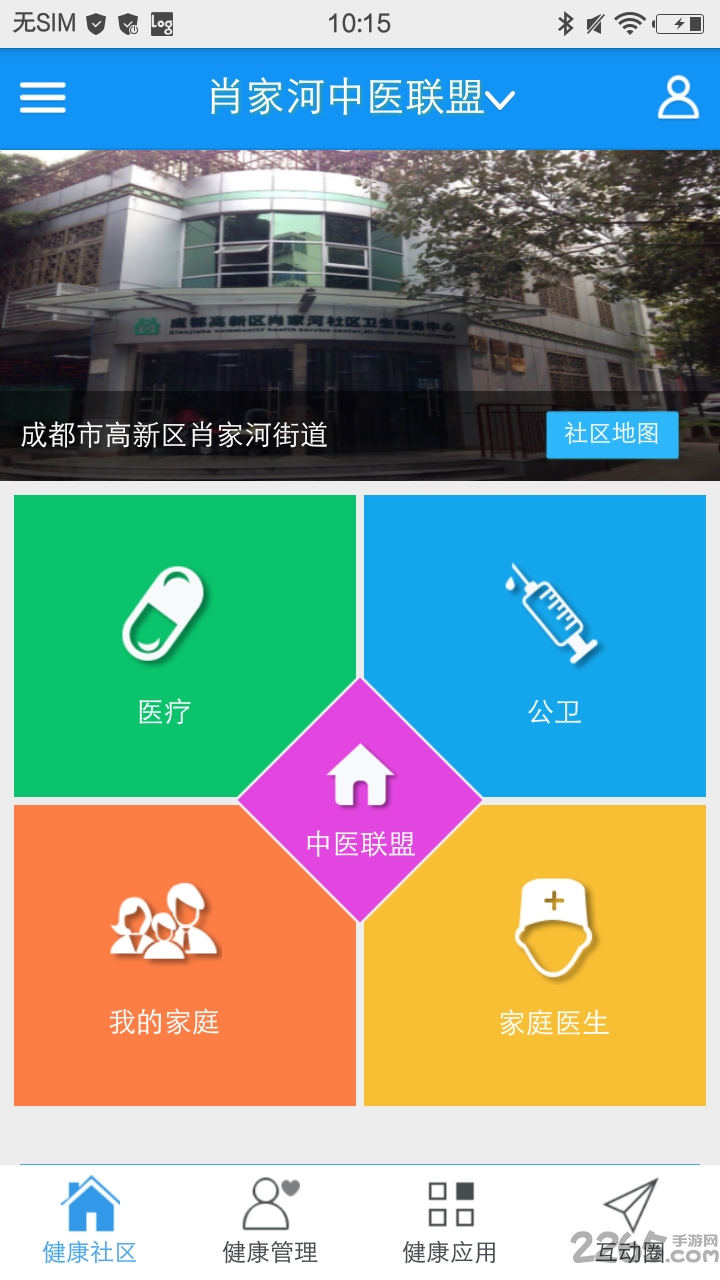The image size is (720, 1280).
Task: Tap the 10:15 clock in the status bar
Action: coord(360,22)
